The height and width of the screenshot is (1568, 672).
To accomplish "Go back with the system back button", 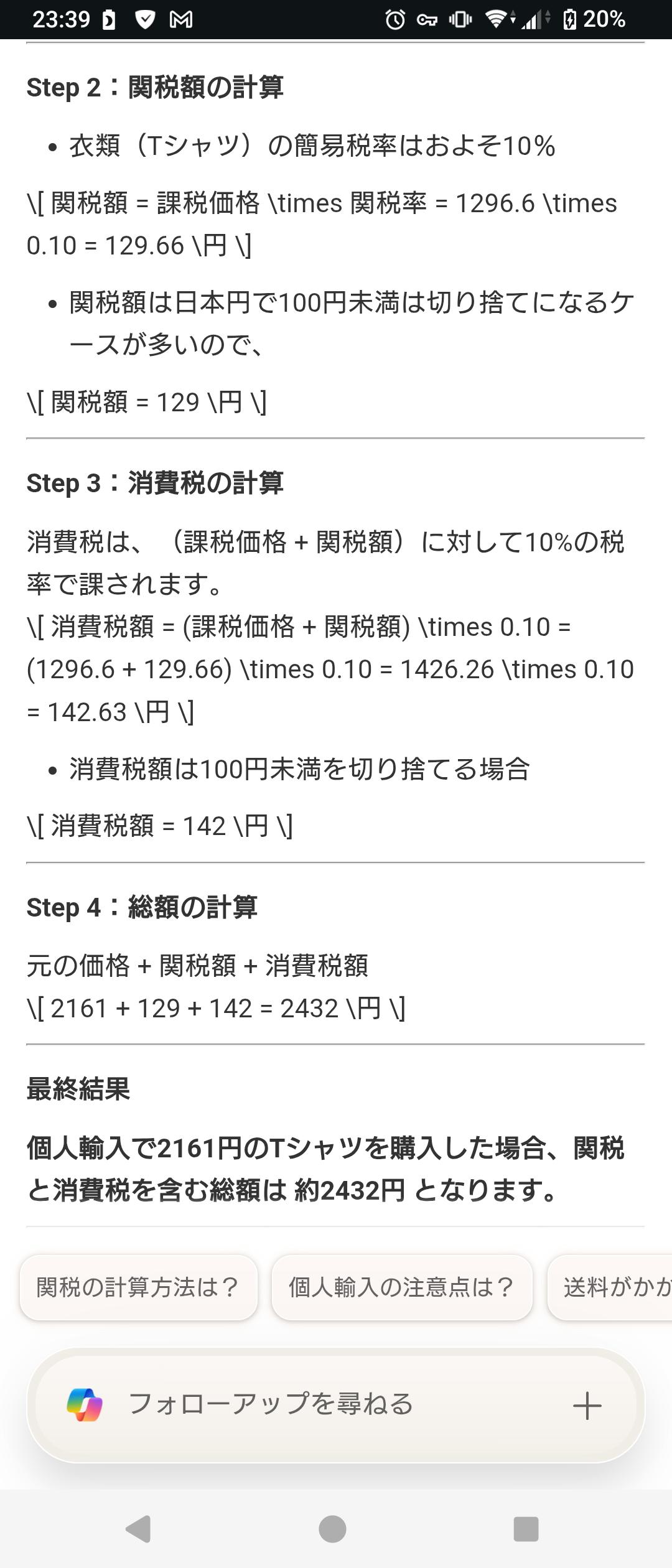I will click(x=139, y=1529).
